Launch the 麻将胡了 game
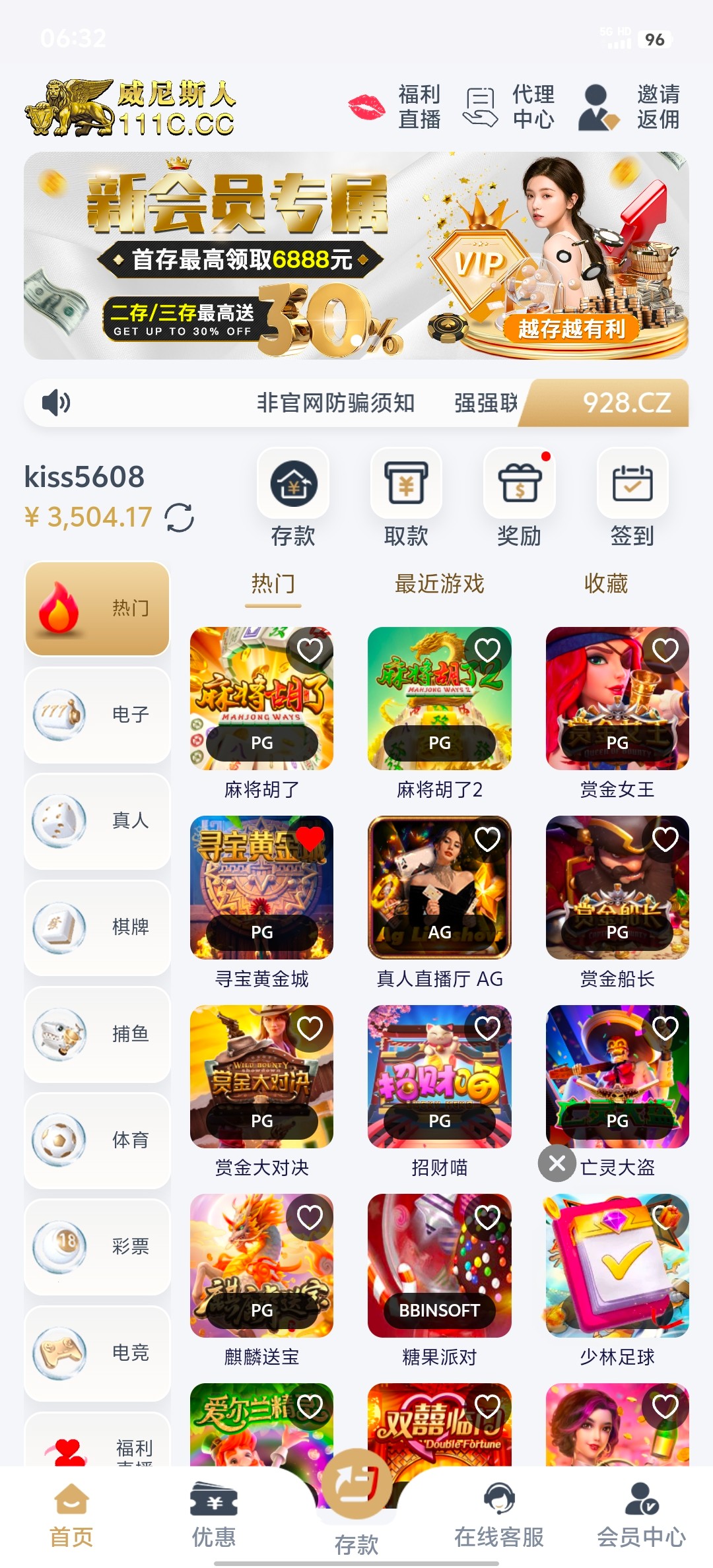 coord(261,698)
